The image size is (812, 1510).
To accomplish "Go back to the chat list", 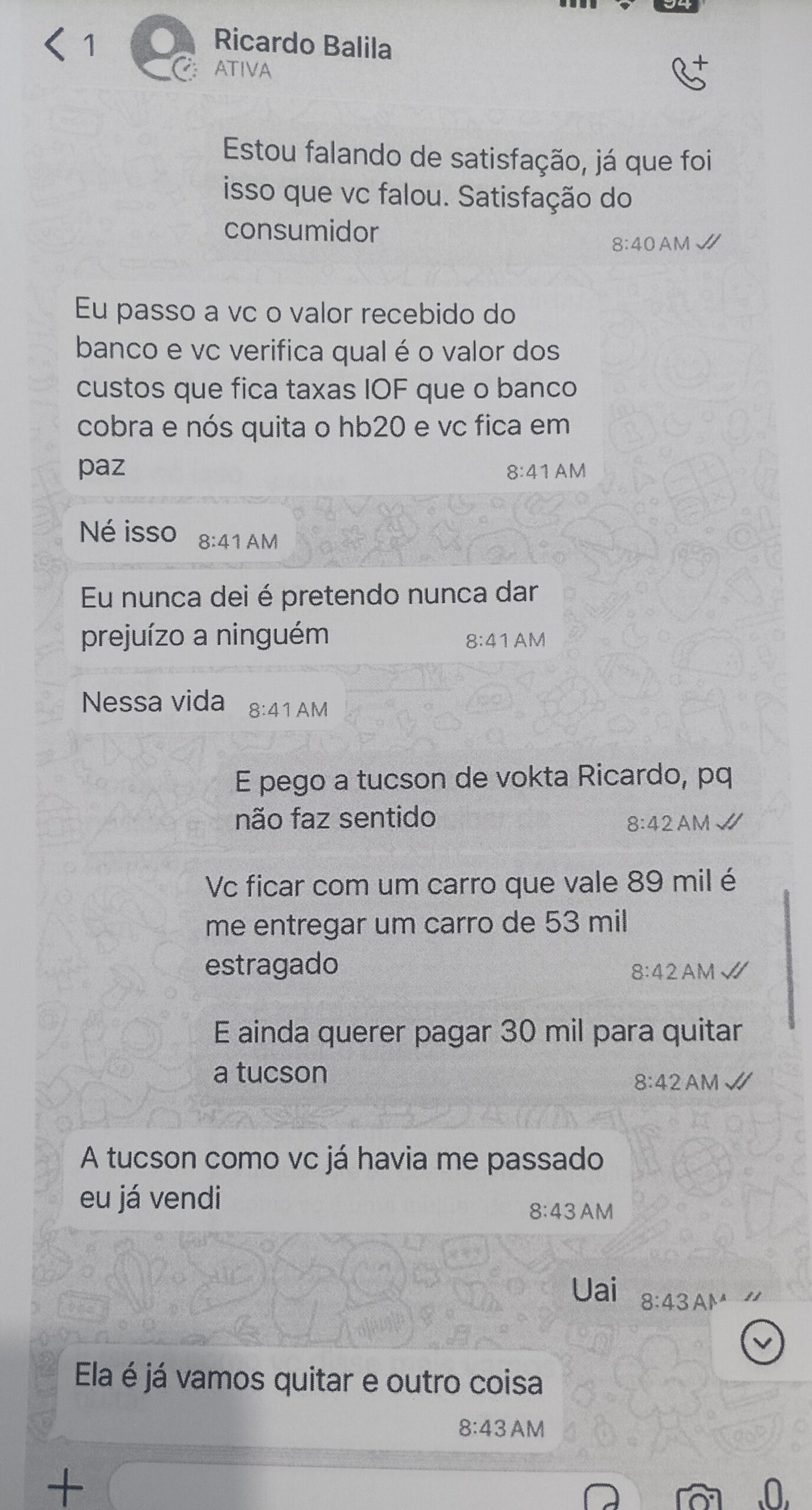I will click(x=55, y=46).
